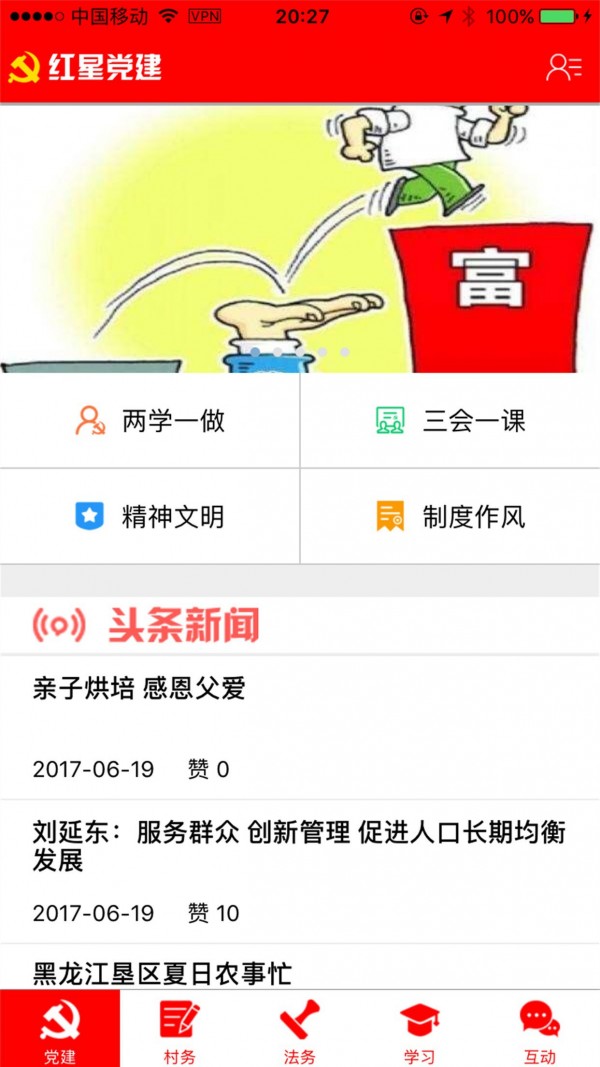Open the 黑龙江垦区夏日农事忙 article
The image size is (600, 1067).
click(300, 970)
